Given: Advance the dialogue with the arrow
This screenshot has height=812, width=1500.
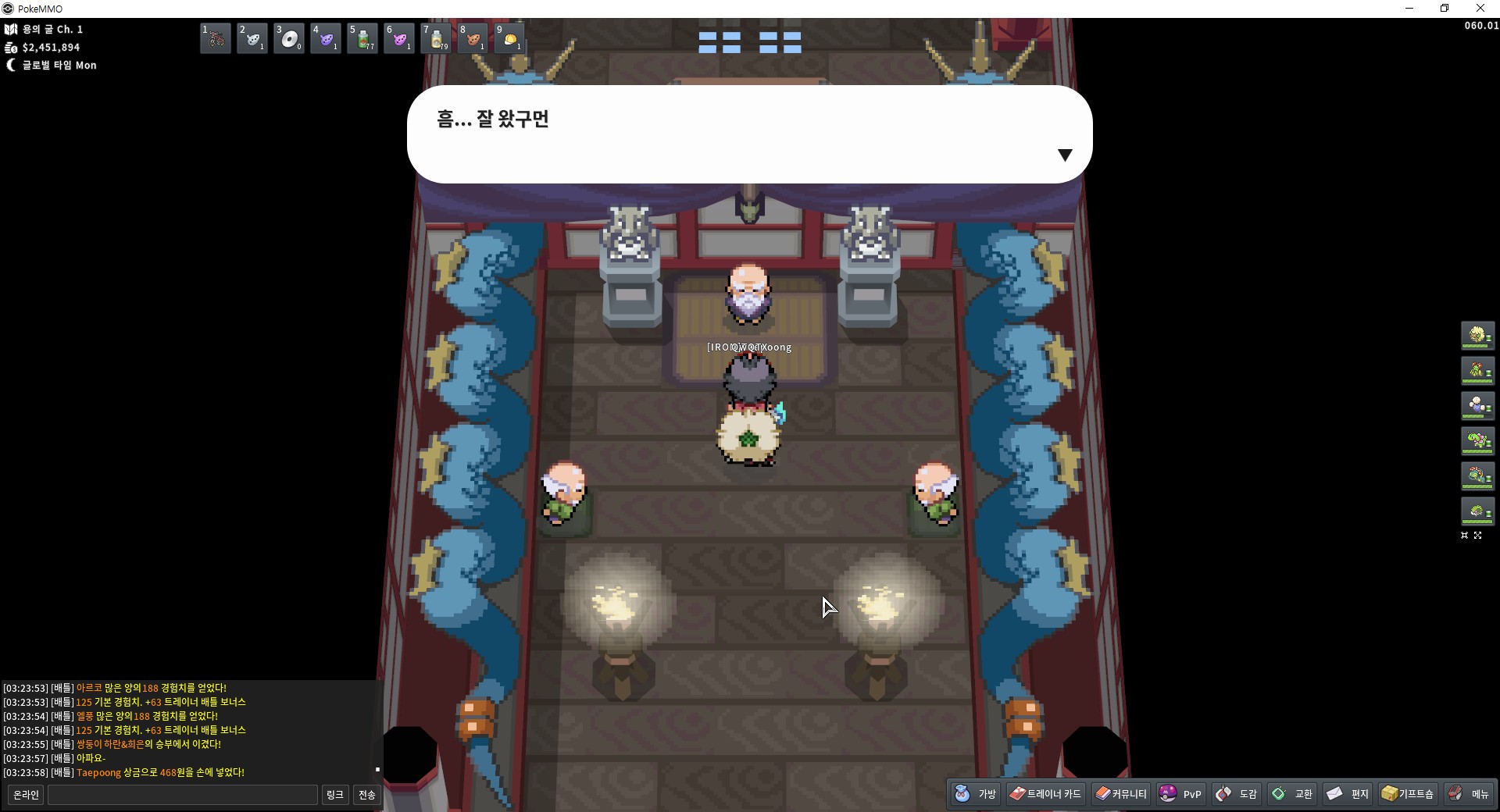Looking at the screenshot, I should 1064,155.
